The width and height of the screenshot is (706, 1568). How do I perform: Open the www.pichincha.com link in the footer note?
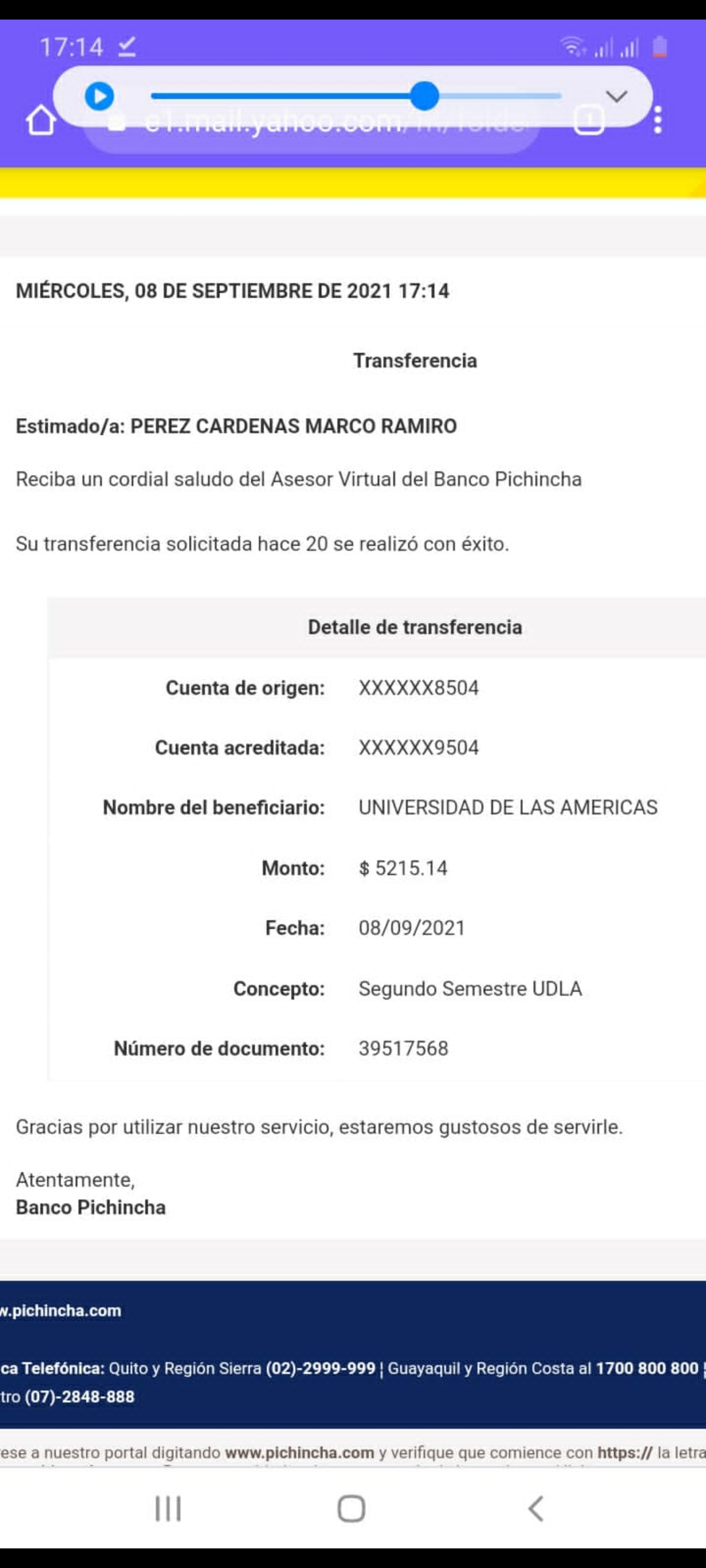[x=299, y=1452]
